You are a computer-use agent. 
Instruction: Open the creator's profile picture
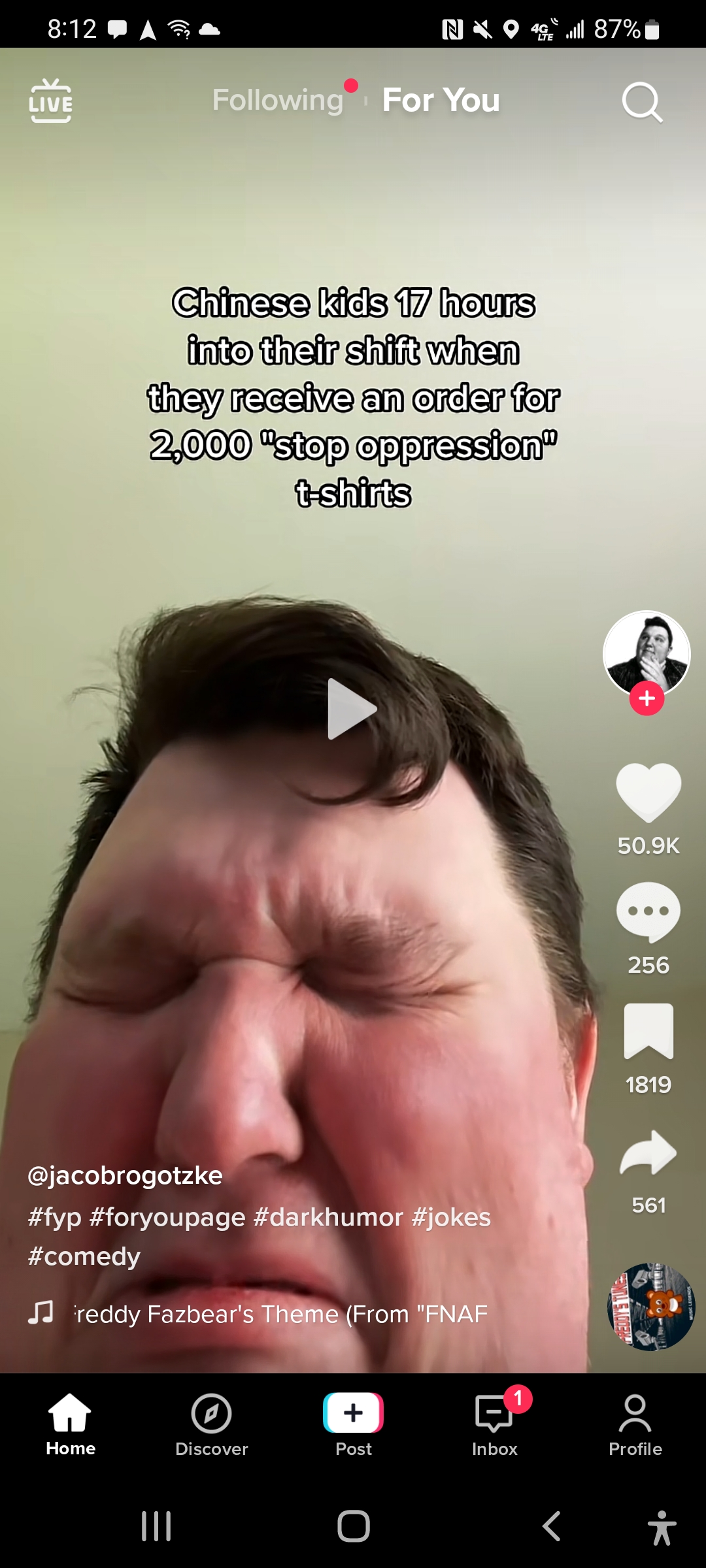click(647, 653)
